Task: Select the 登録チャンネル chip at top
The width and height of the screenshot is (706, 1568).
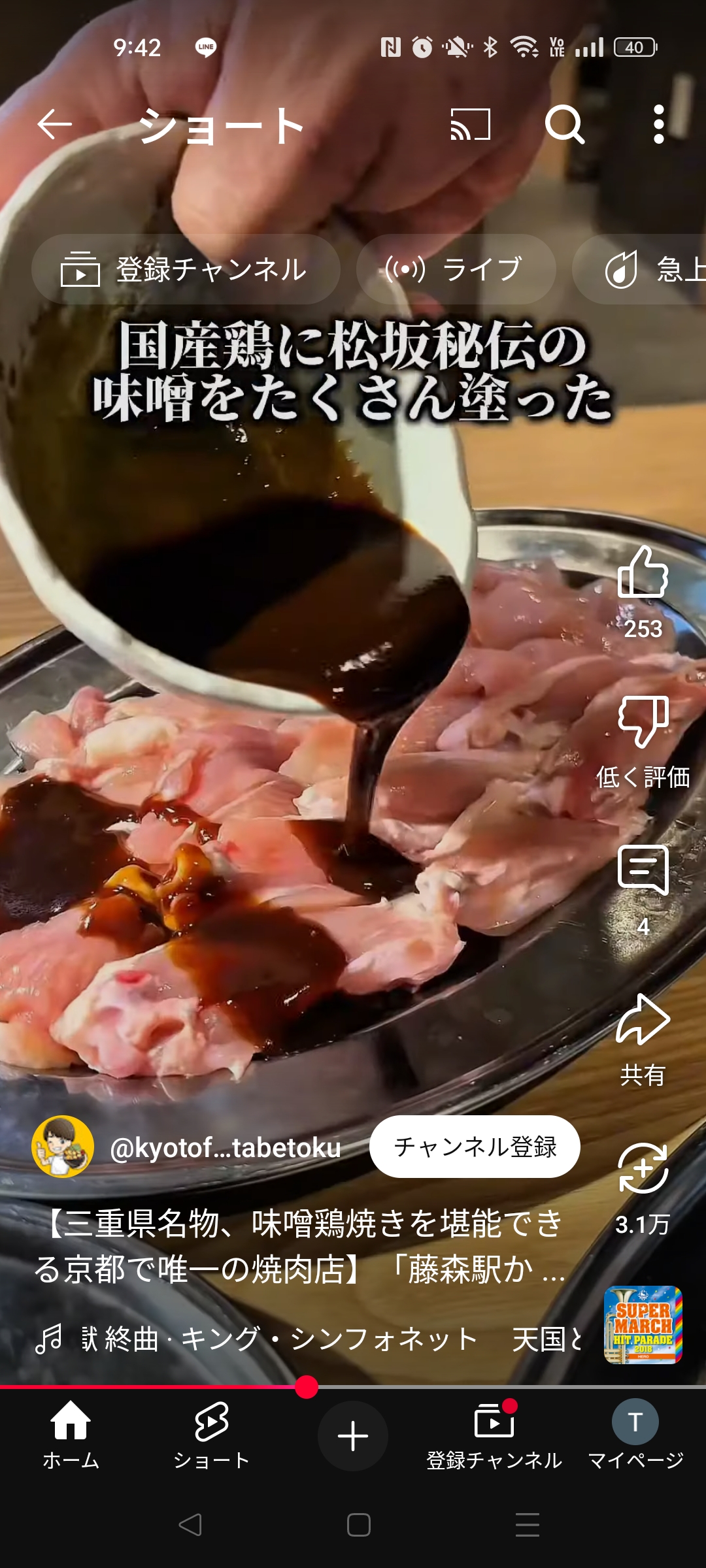Action: [186, 269]
